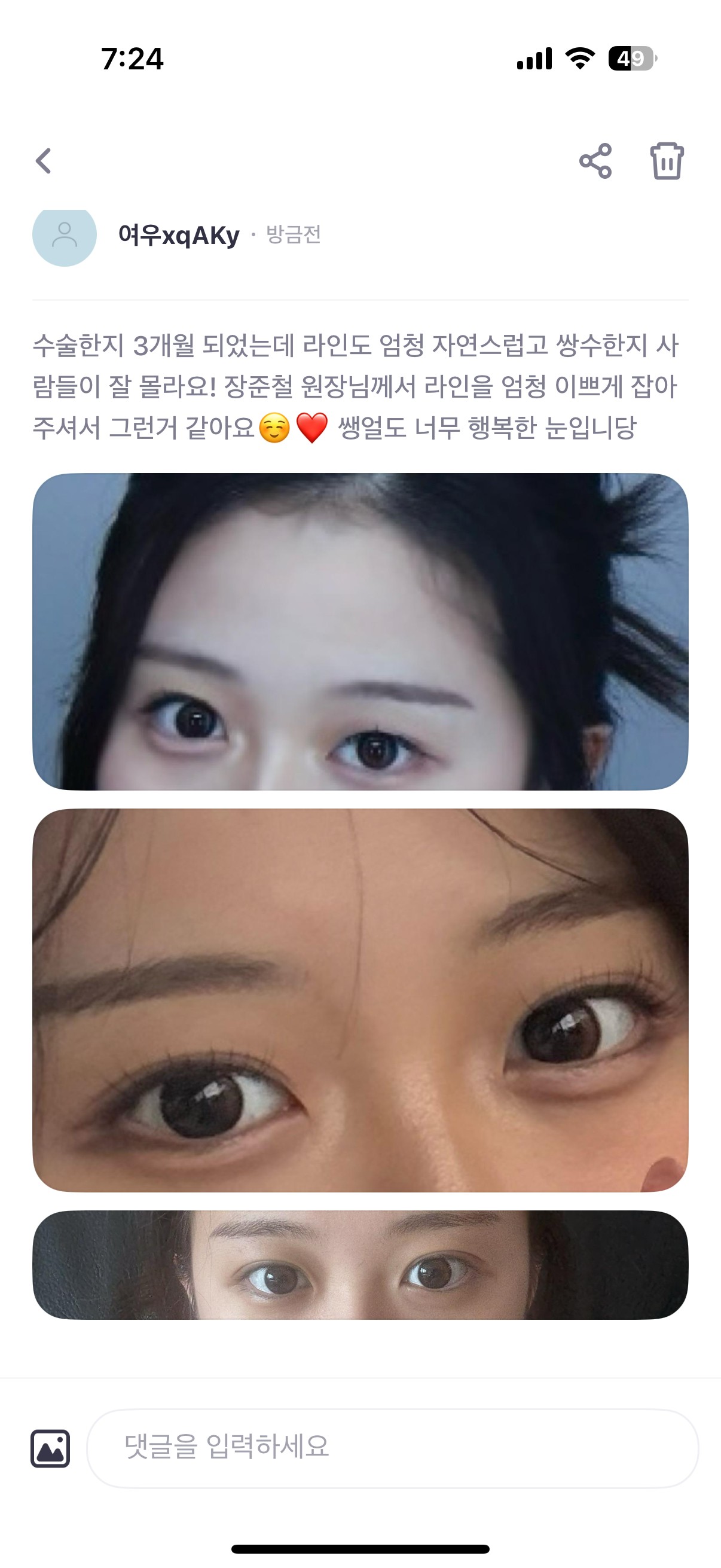
Task: Attach an image to the comment
Action: (50, 1448)
